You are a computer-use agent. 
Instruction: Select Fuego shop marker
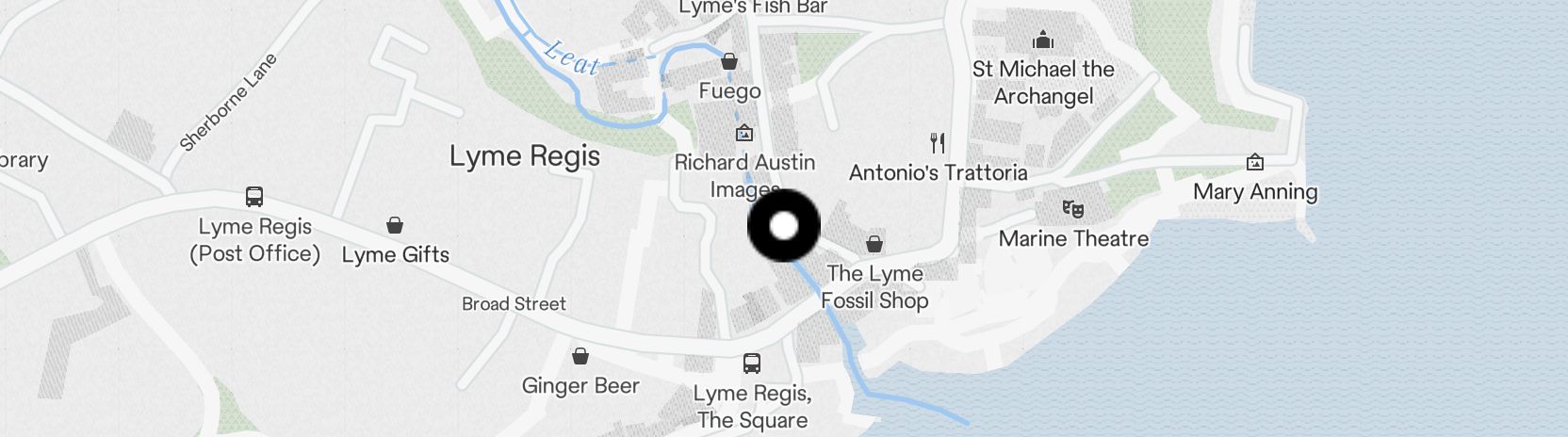[x=728, y=62]
